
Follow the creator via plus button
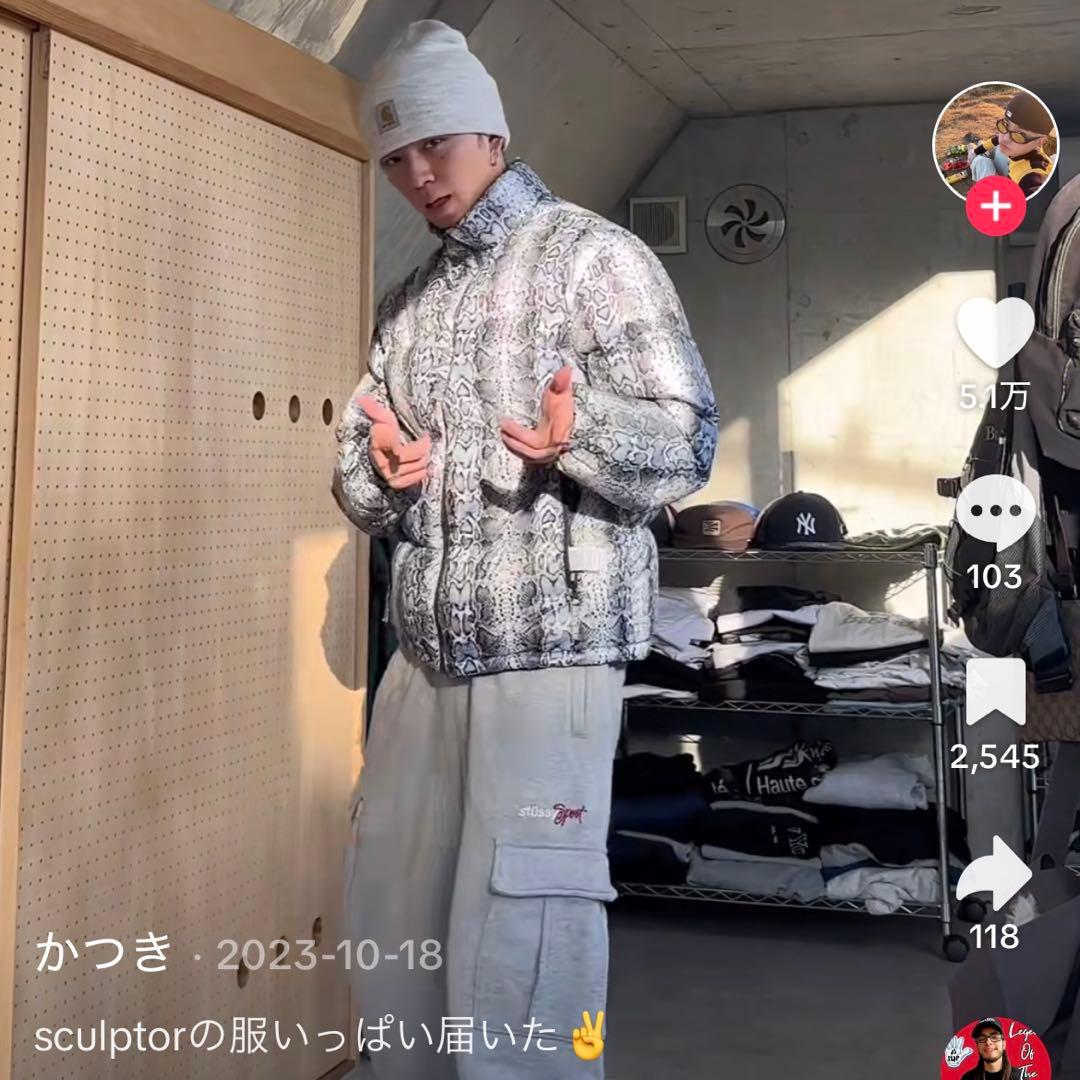[995, 209]
